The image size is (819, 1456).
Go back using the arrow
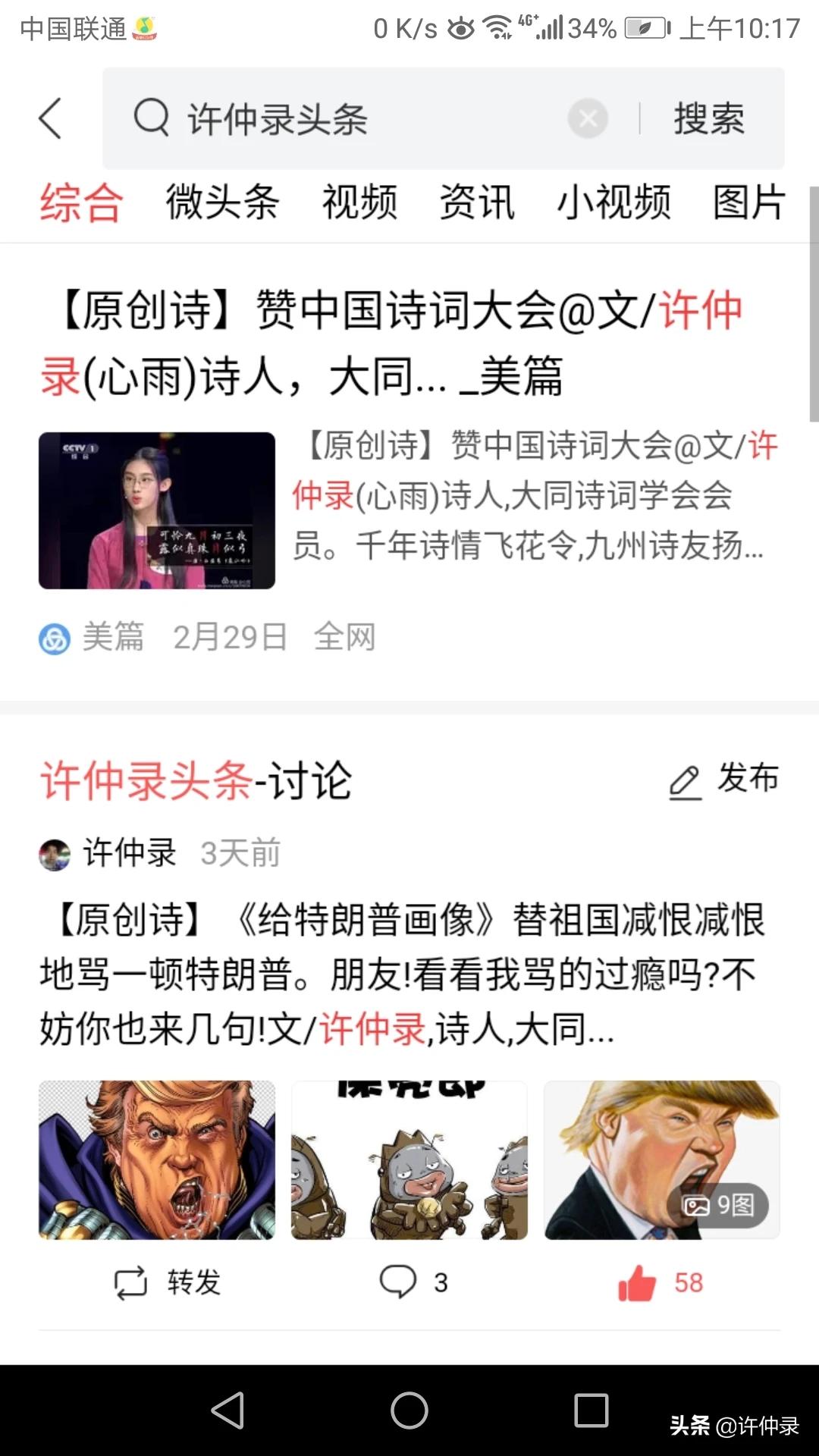(50, 118)
